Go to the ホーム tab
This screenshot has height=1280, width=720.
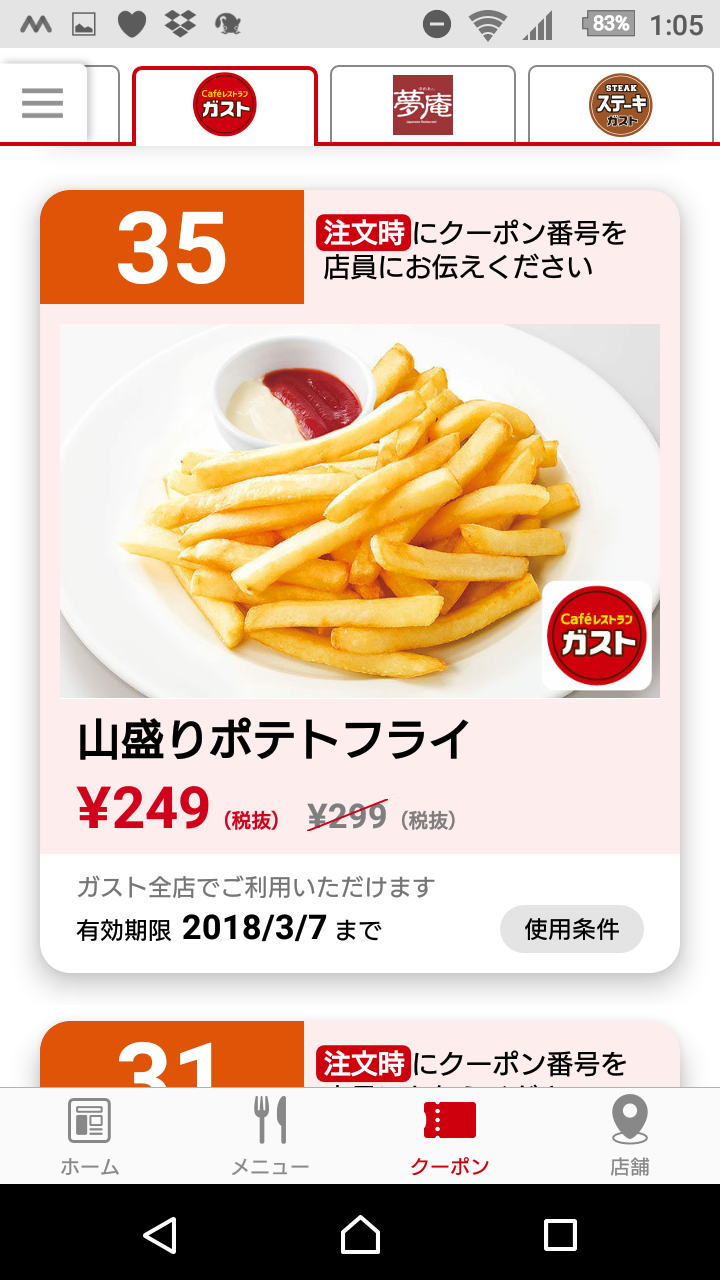click(90, 1135)
